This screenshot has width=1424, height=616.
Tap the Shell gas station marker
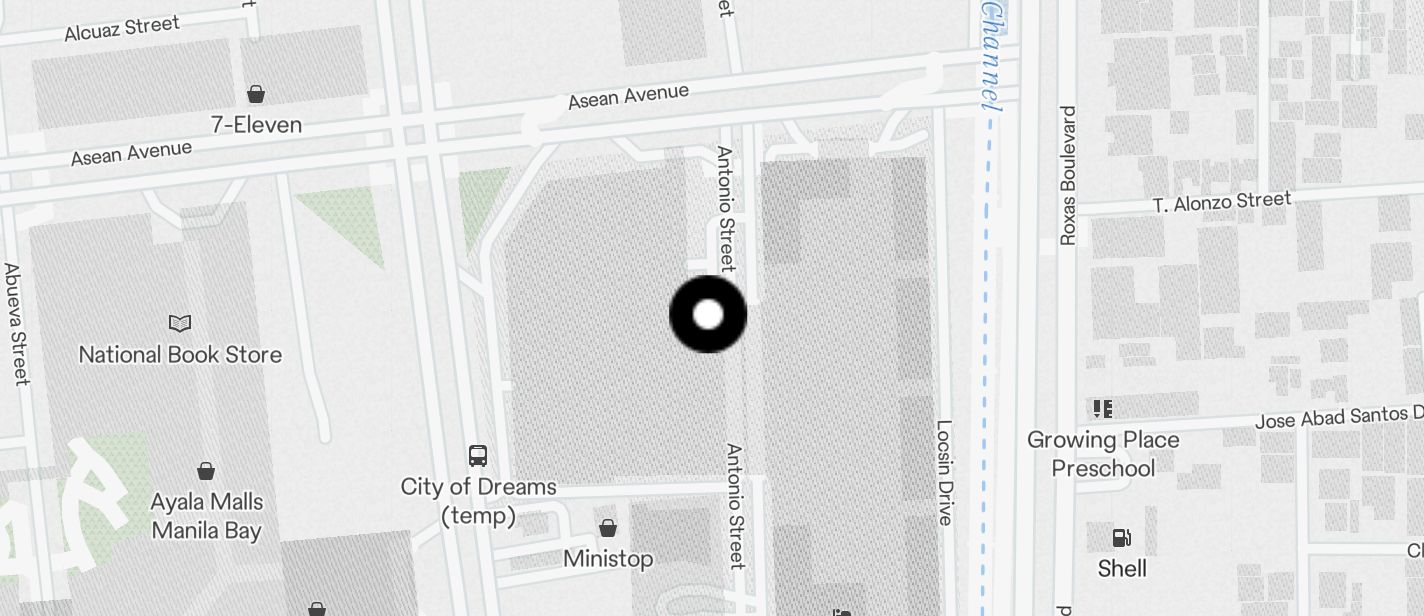point(1122,538)
